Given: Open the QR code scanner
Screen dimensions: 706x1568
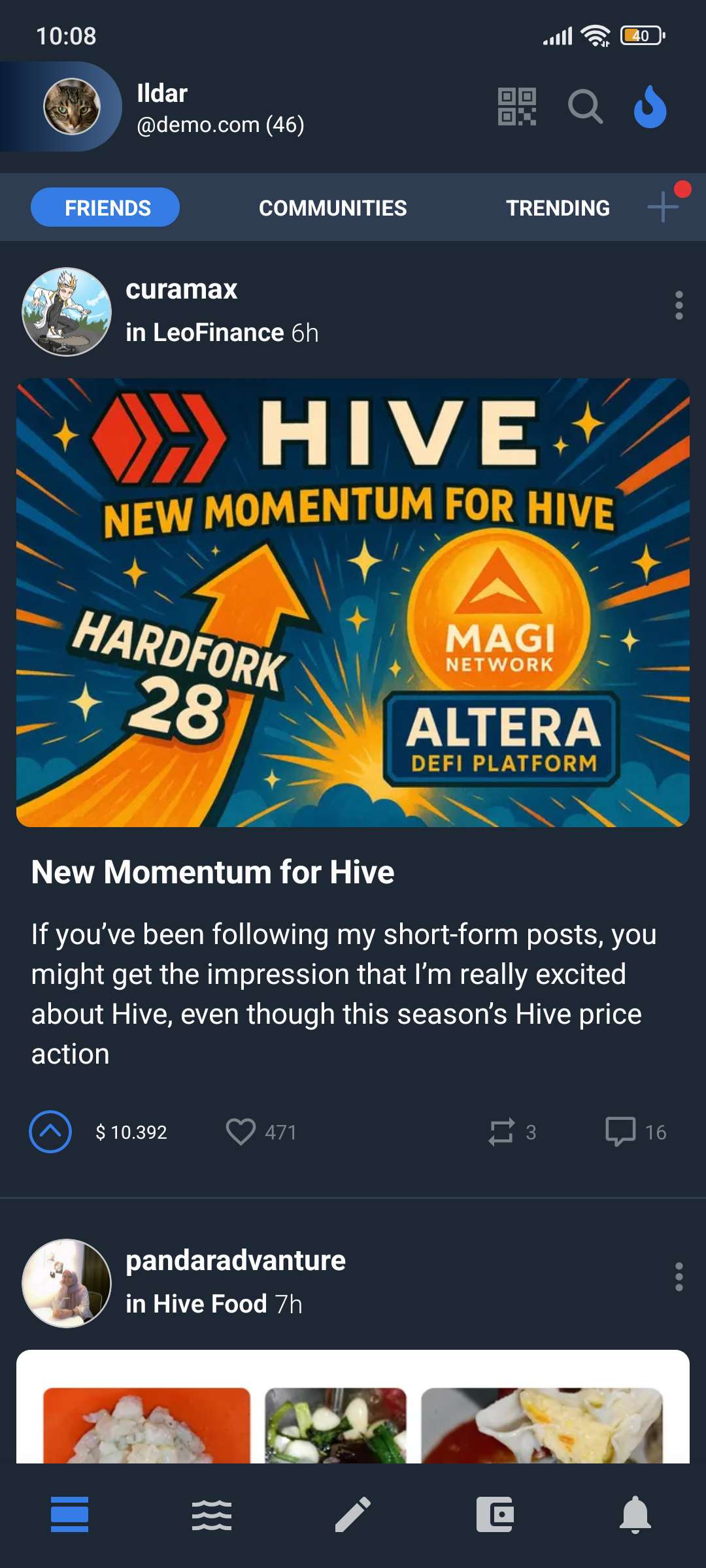Looking at the screenshot, I should pyautogui.click(x=516, y=106).
